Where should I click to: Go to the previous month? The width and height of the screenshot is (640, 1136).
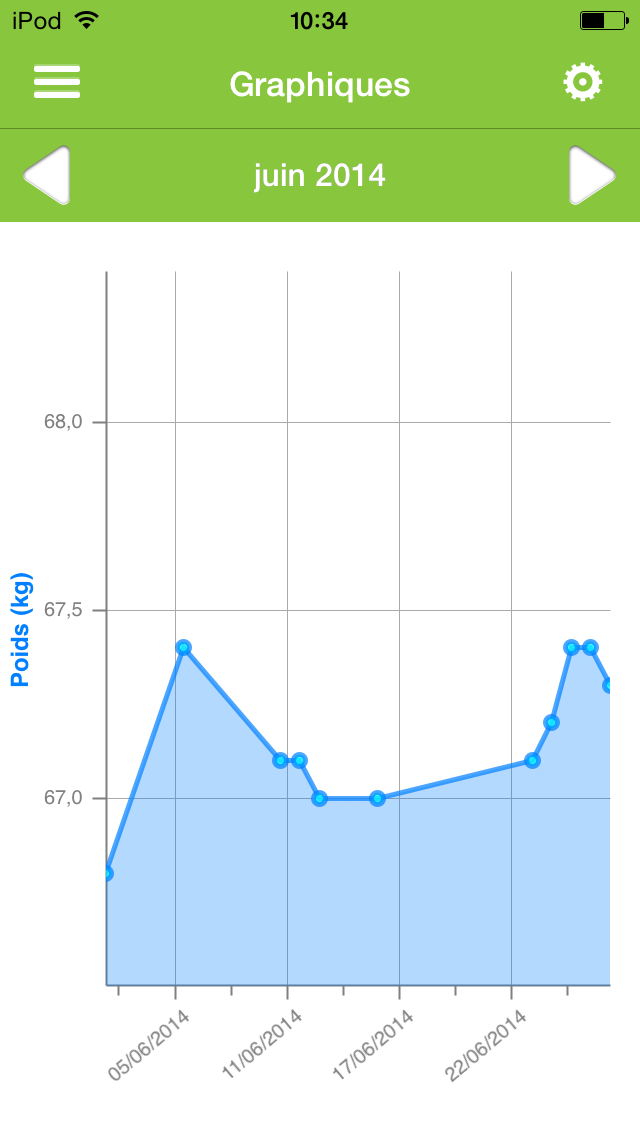click(x=47, y=176)
